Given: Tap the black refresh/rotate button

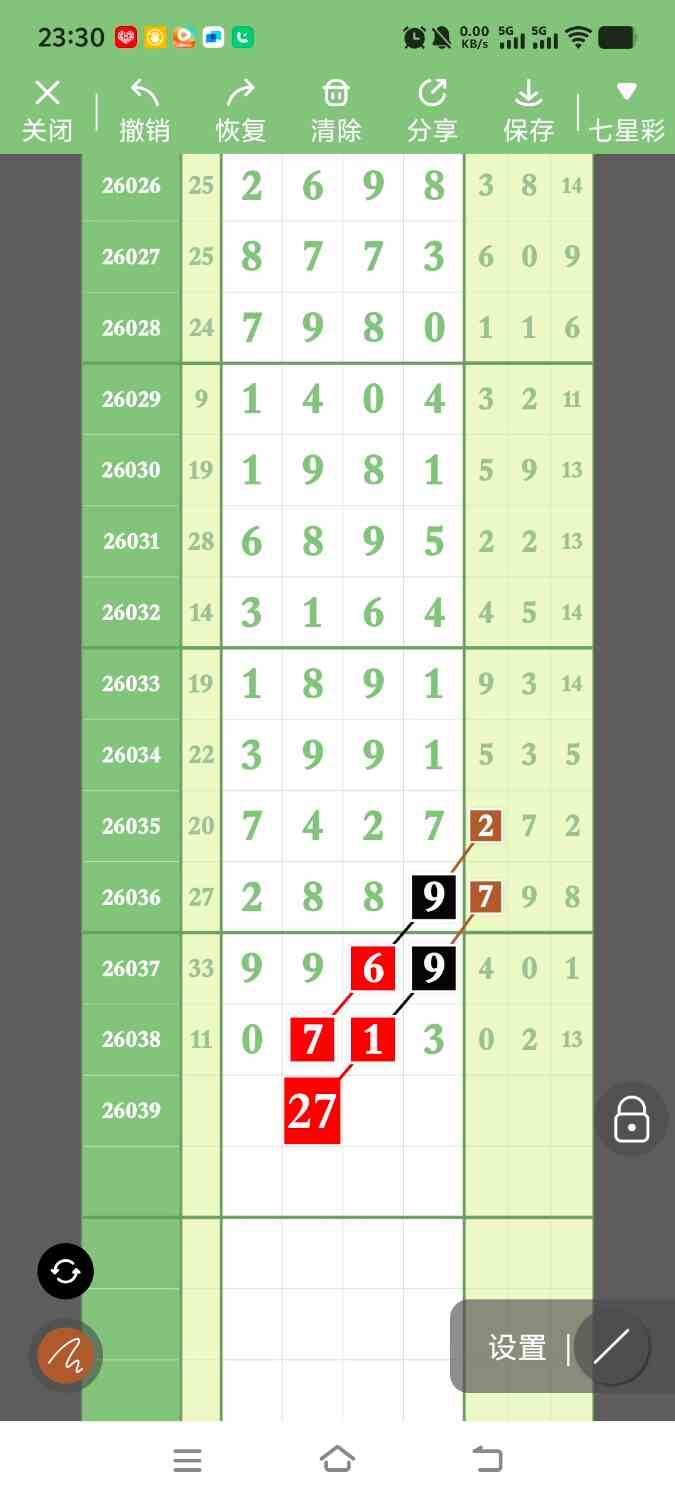Looking at the screenshot, I should coord(66,1271).
